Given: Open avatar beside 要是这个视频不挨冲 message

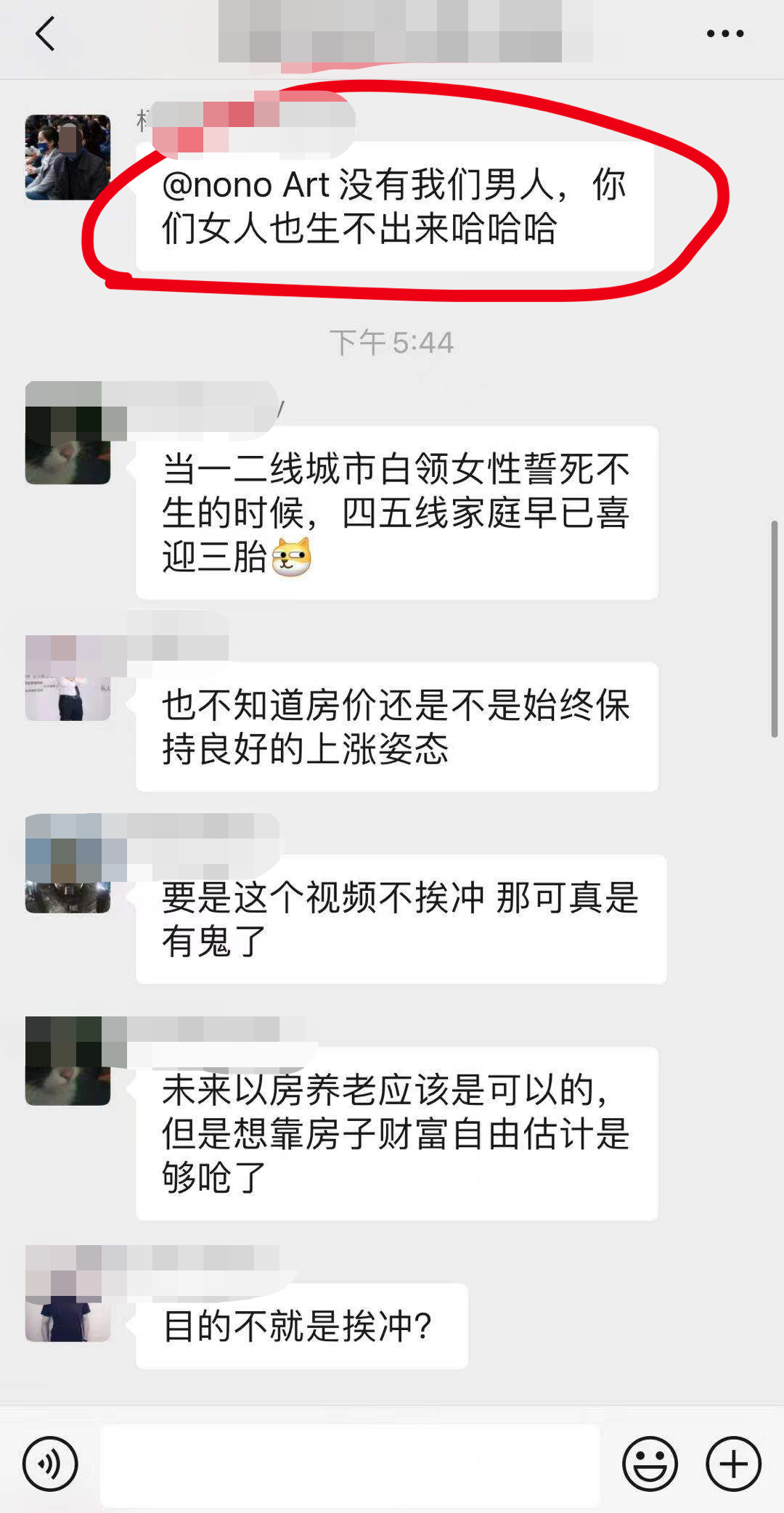Looking at the screenshot, I should tap(68, 870).
